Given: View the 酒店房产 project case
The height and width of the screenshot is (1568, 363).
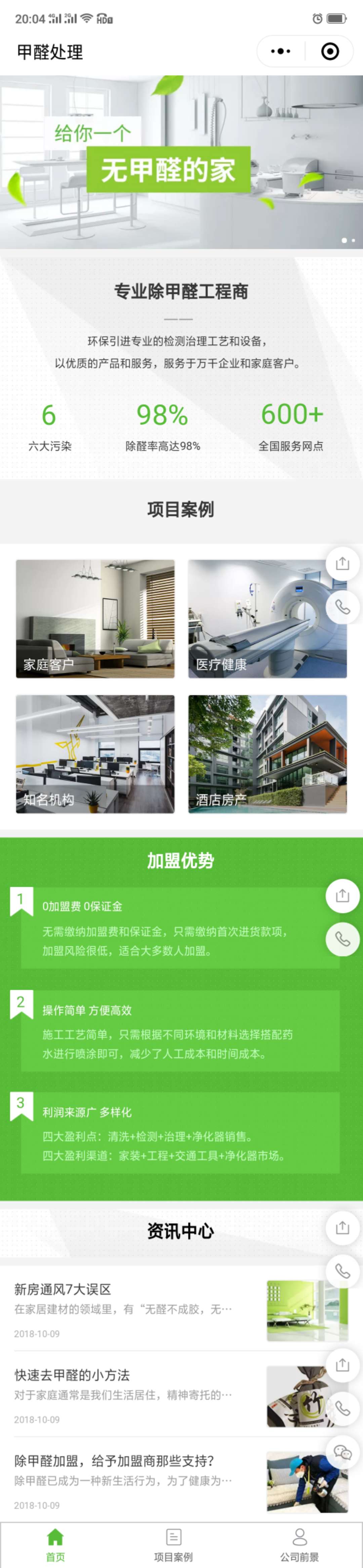Looking at the screenshot, I should [267, 754].
